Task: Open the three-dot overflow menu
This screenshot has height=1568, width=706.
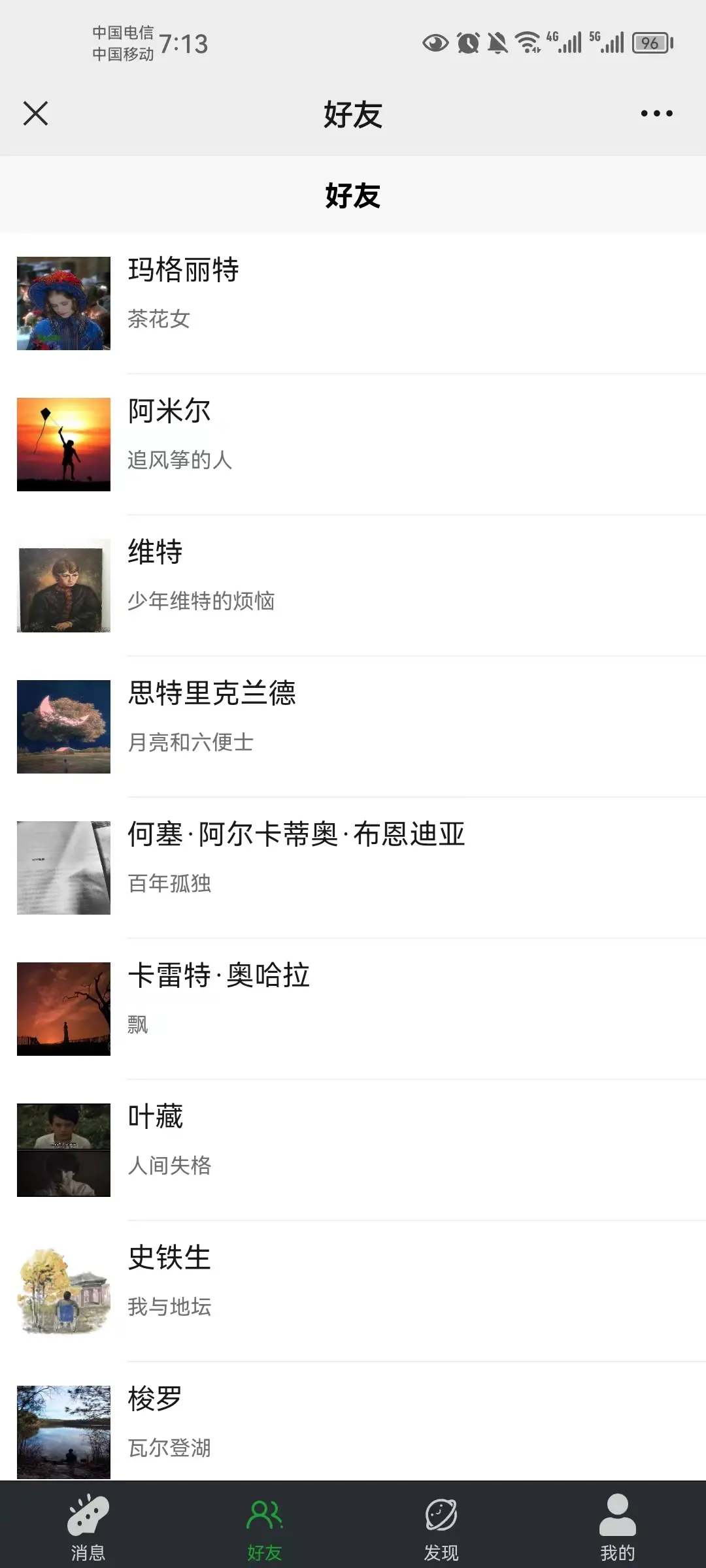Action: tap(656, 114)
